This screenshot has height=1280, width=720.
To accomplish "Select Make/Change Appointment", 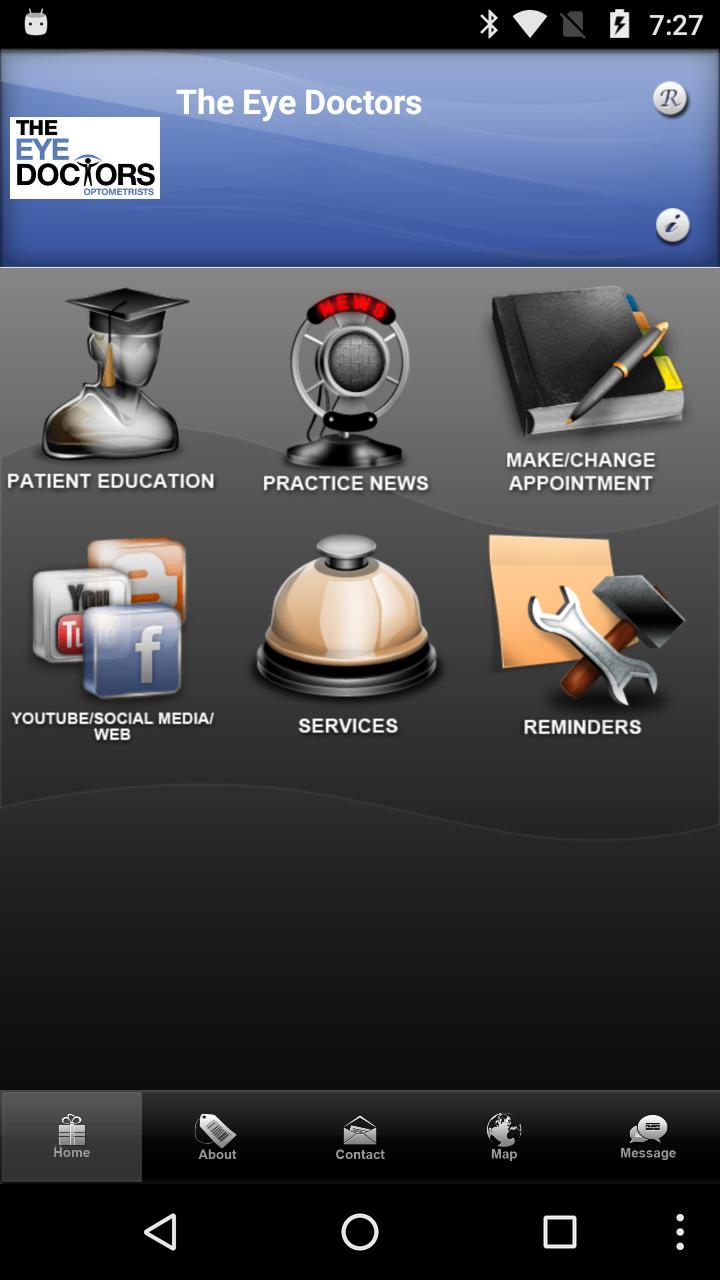I will (583, 390).
